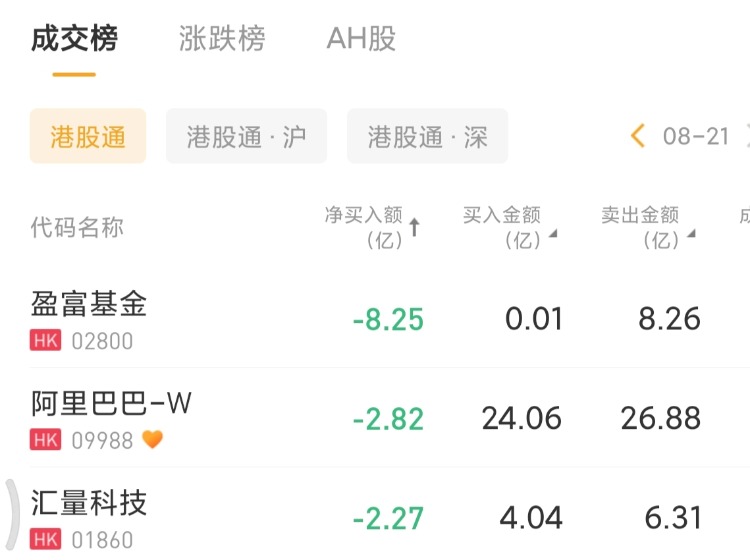Switch to the 涨跌榜 tab
The image size is (750, 560).
point(222,39)
